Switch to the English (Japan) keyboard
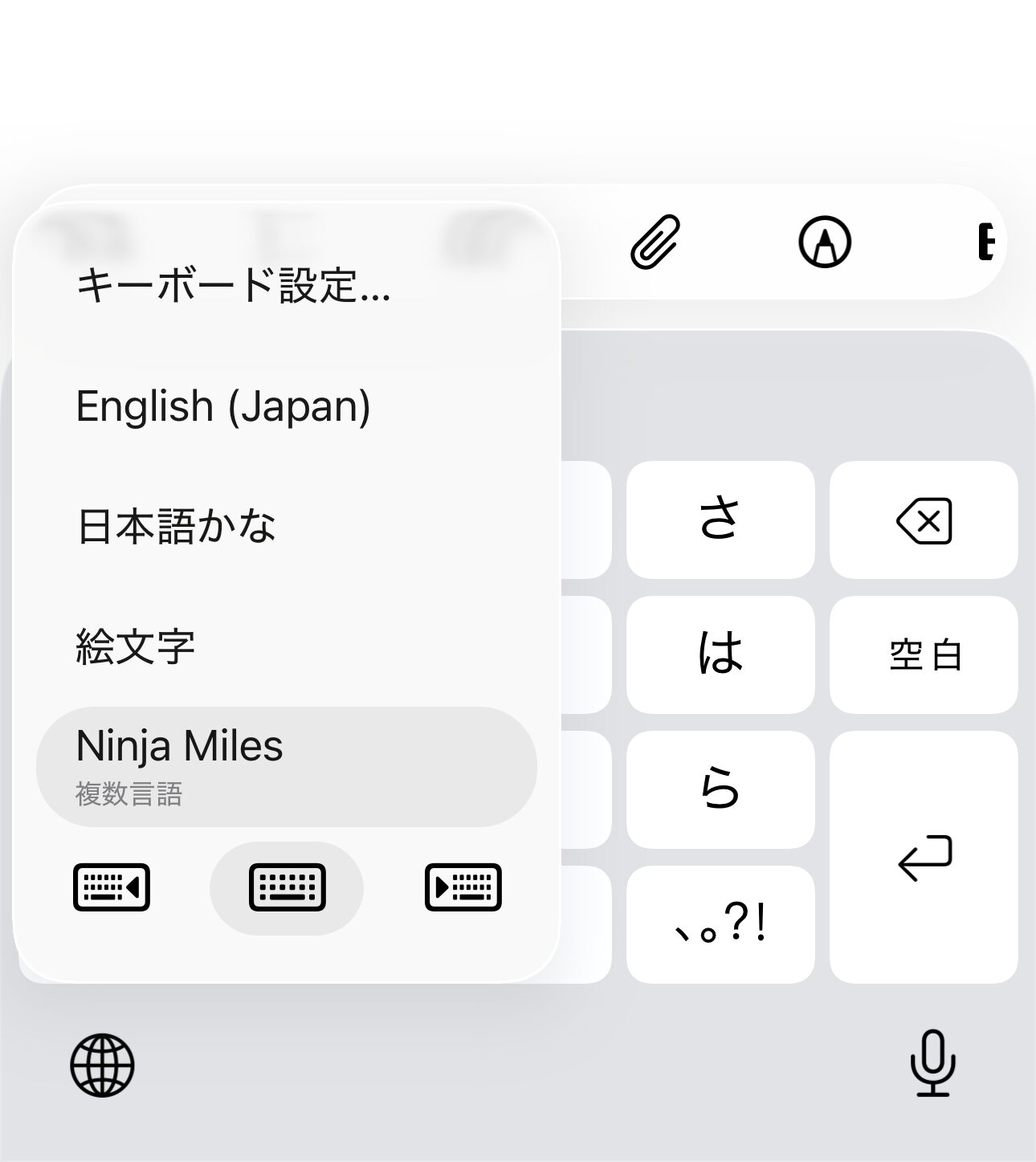 point(222,407)
